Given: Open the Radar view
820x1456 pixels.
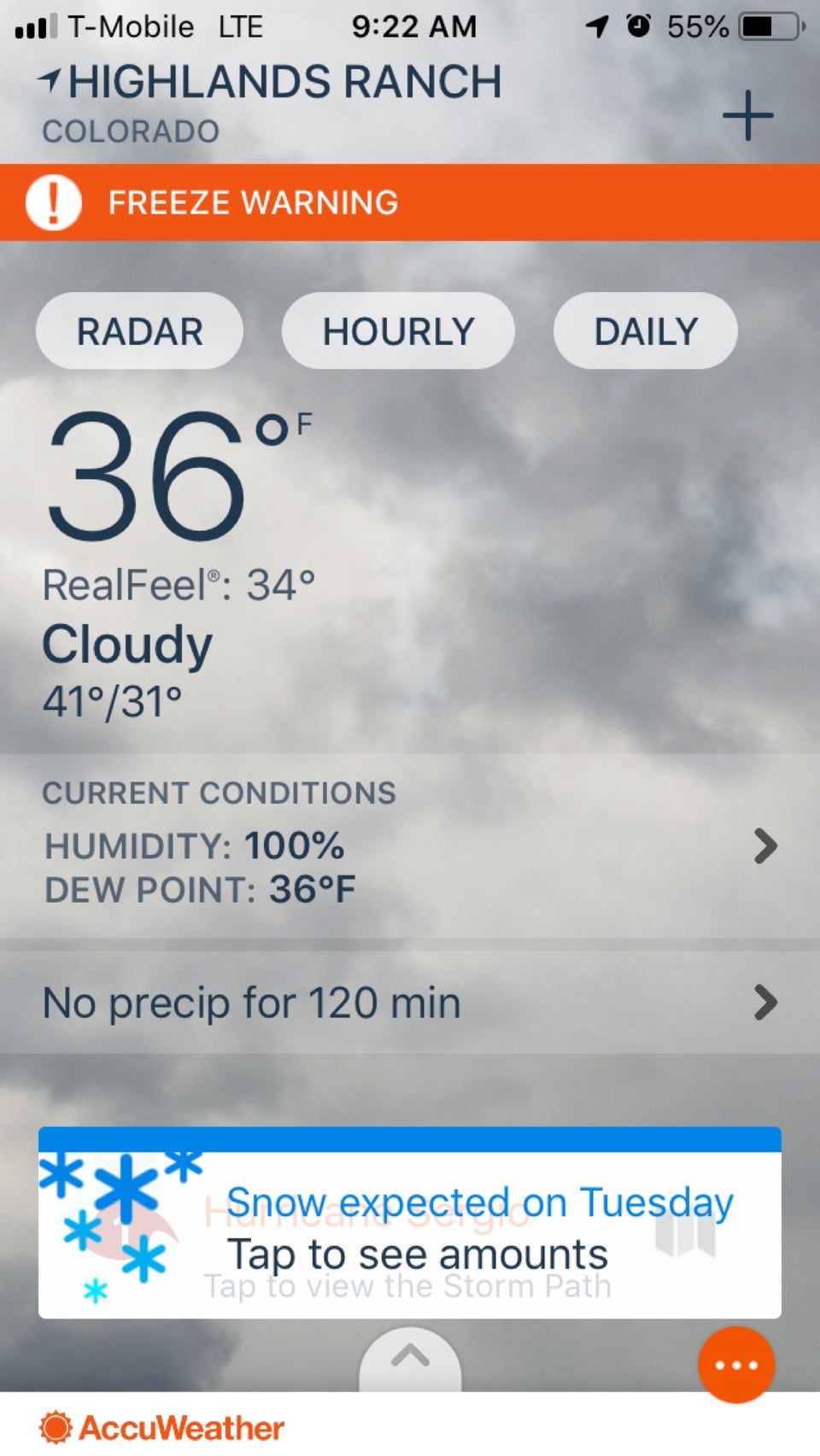Looking at the screenshot, I should coord(139,331).
